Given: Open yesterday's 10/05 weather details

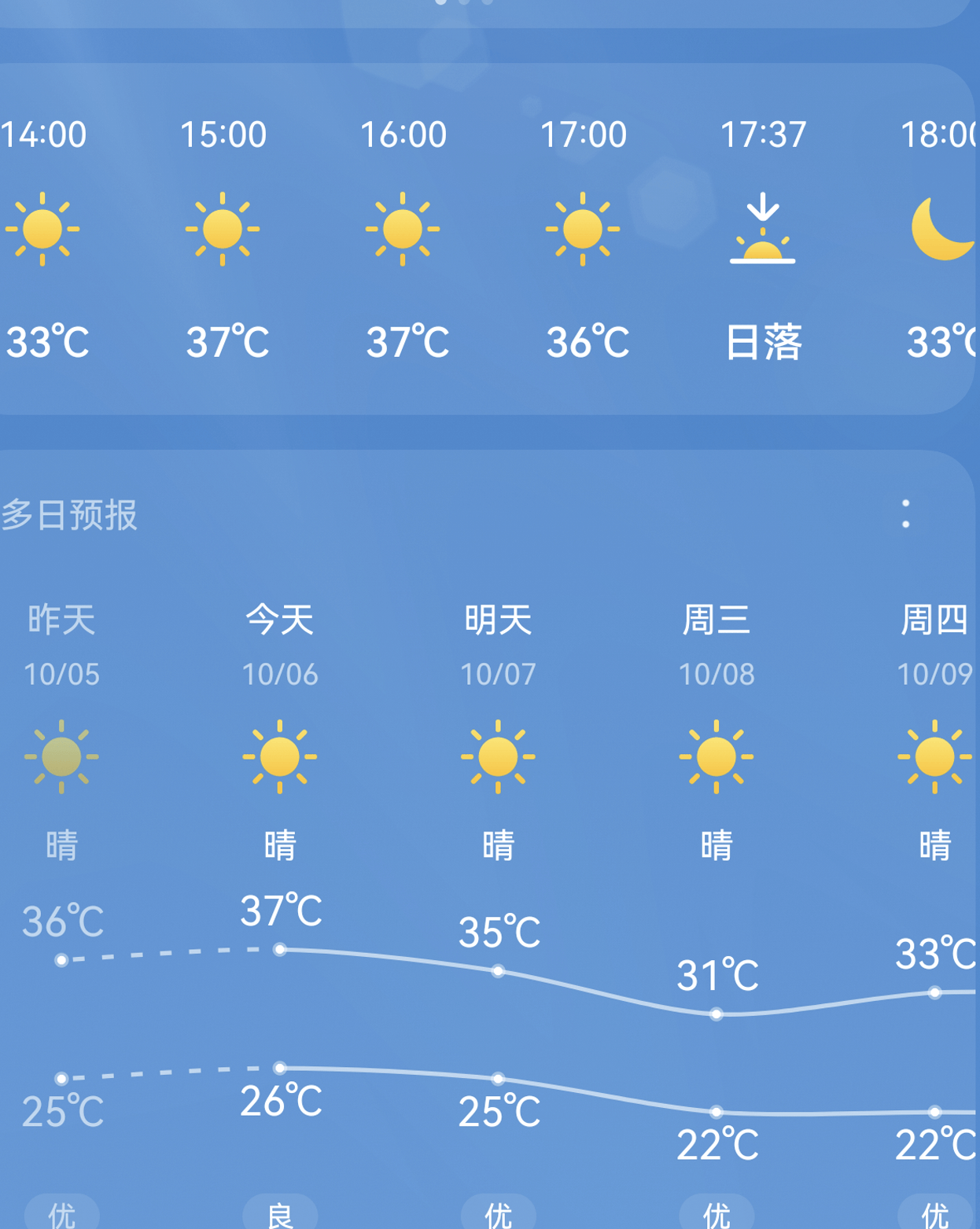Looking at the screenshot, I should 61,755.
